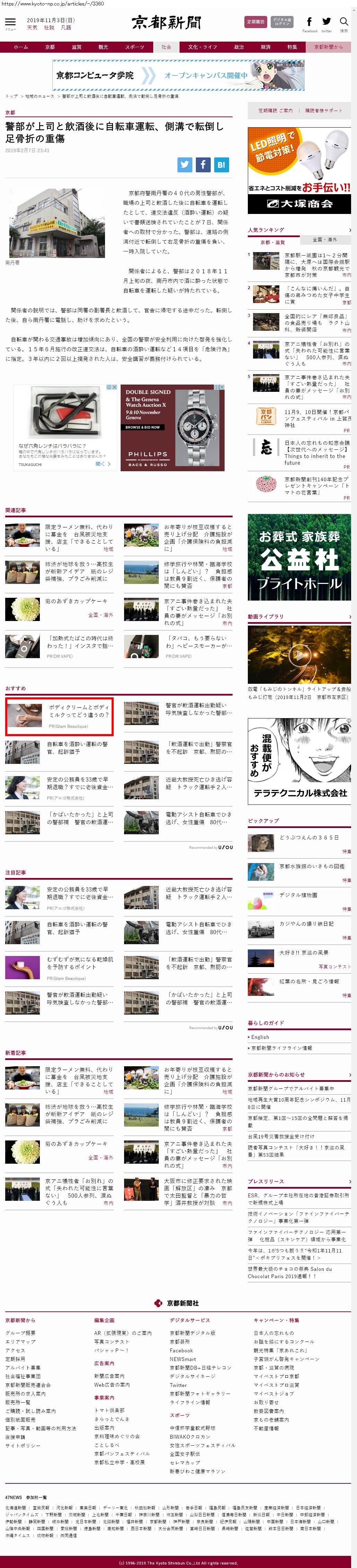Bookmark article with Hatena B! button
The height and width of the screenshot is (1568, 357).
pyautogui.click(x=221, y=164)
